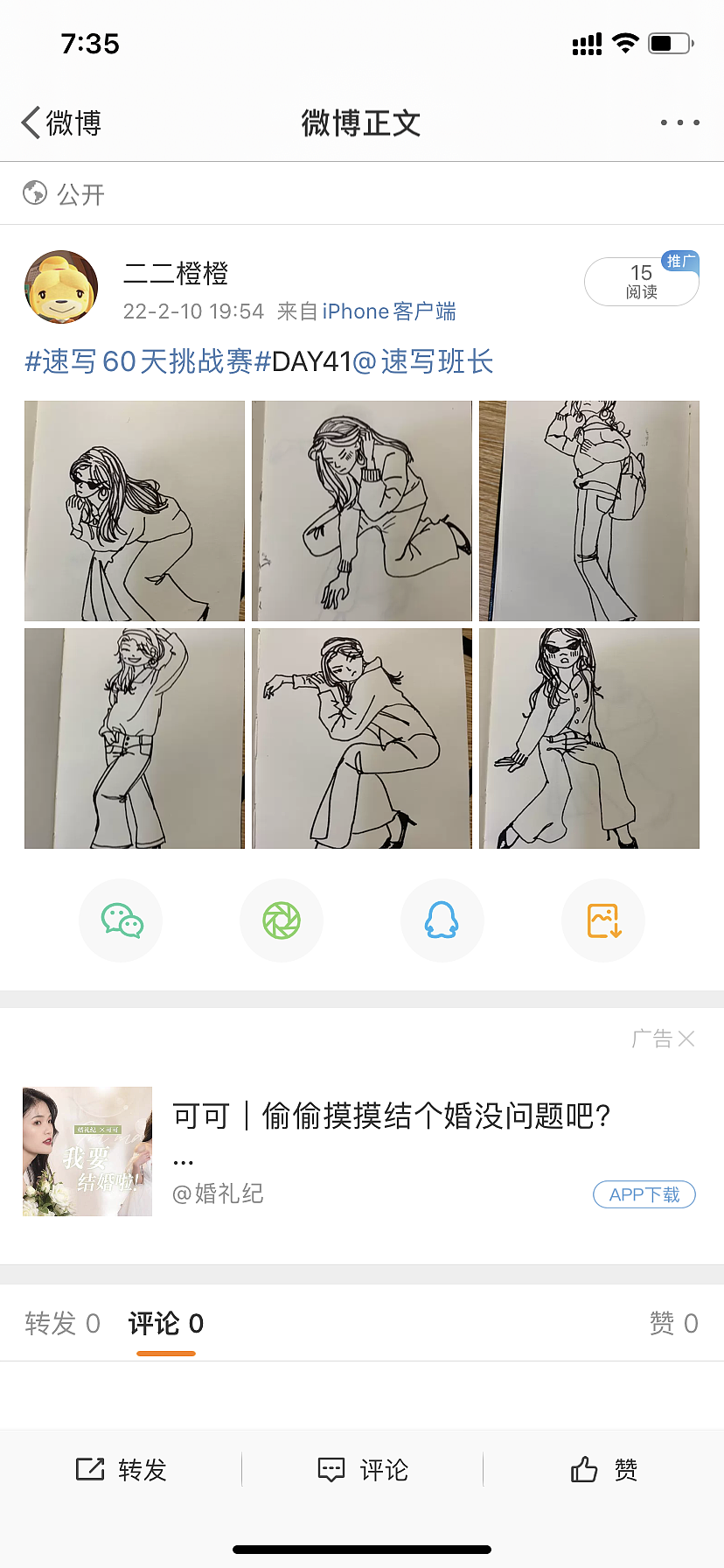Tap the 15 阅读 promote button
This screenshot has height=1568, width=724.
(641, 282)
